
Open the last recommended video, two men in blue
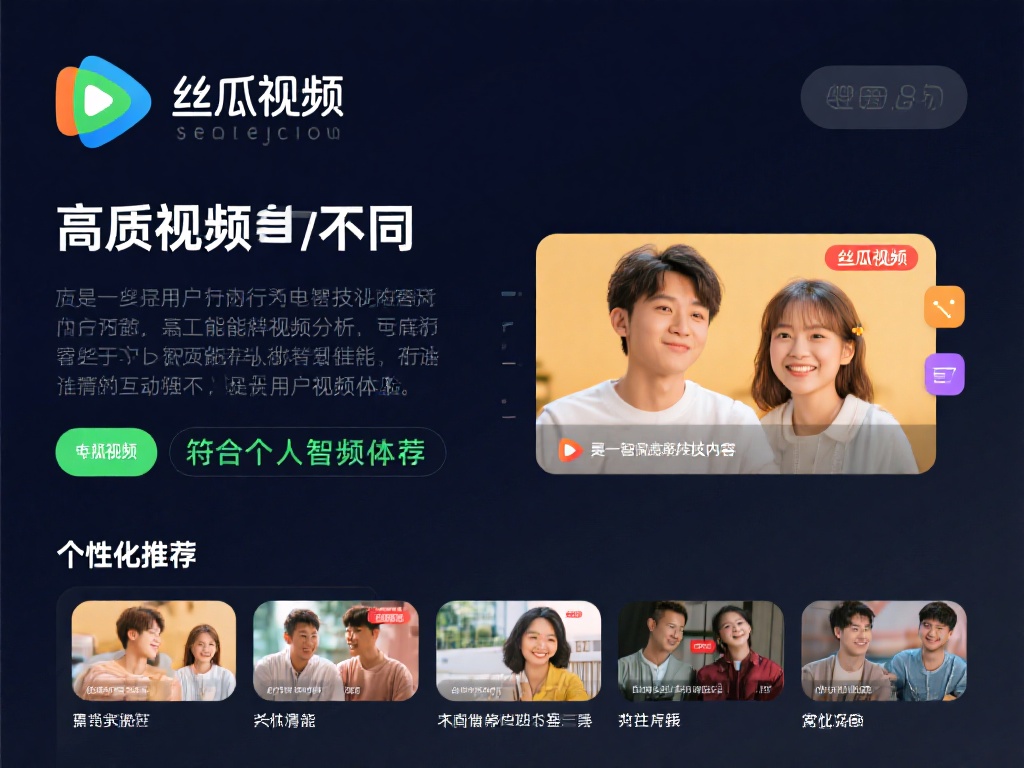(x=884, y=651)
